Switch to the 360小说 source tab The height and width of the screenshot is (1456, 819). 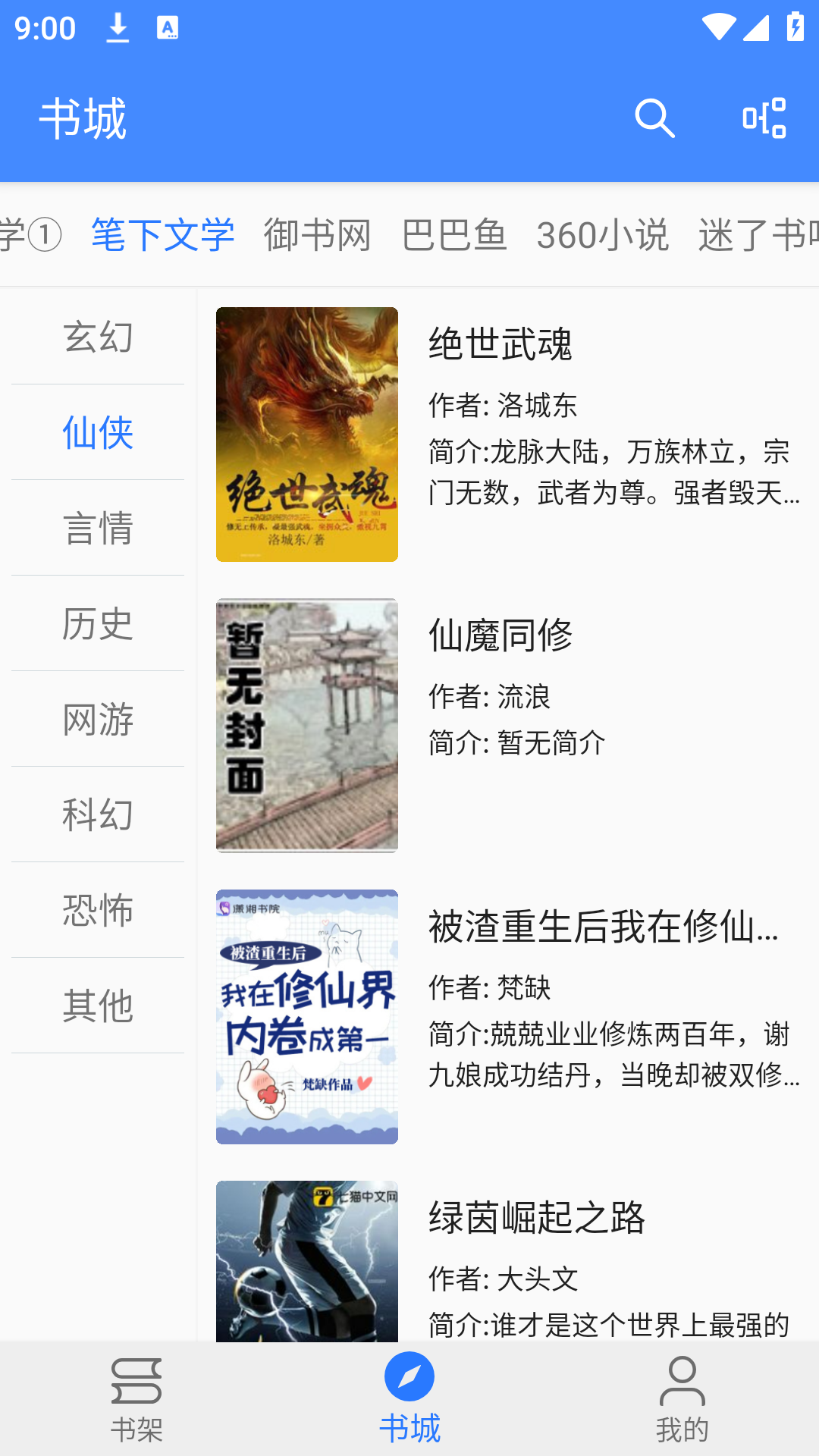(x=602, y=234)
